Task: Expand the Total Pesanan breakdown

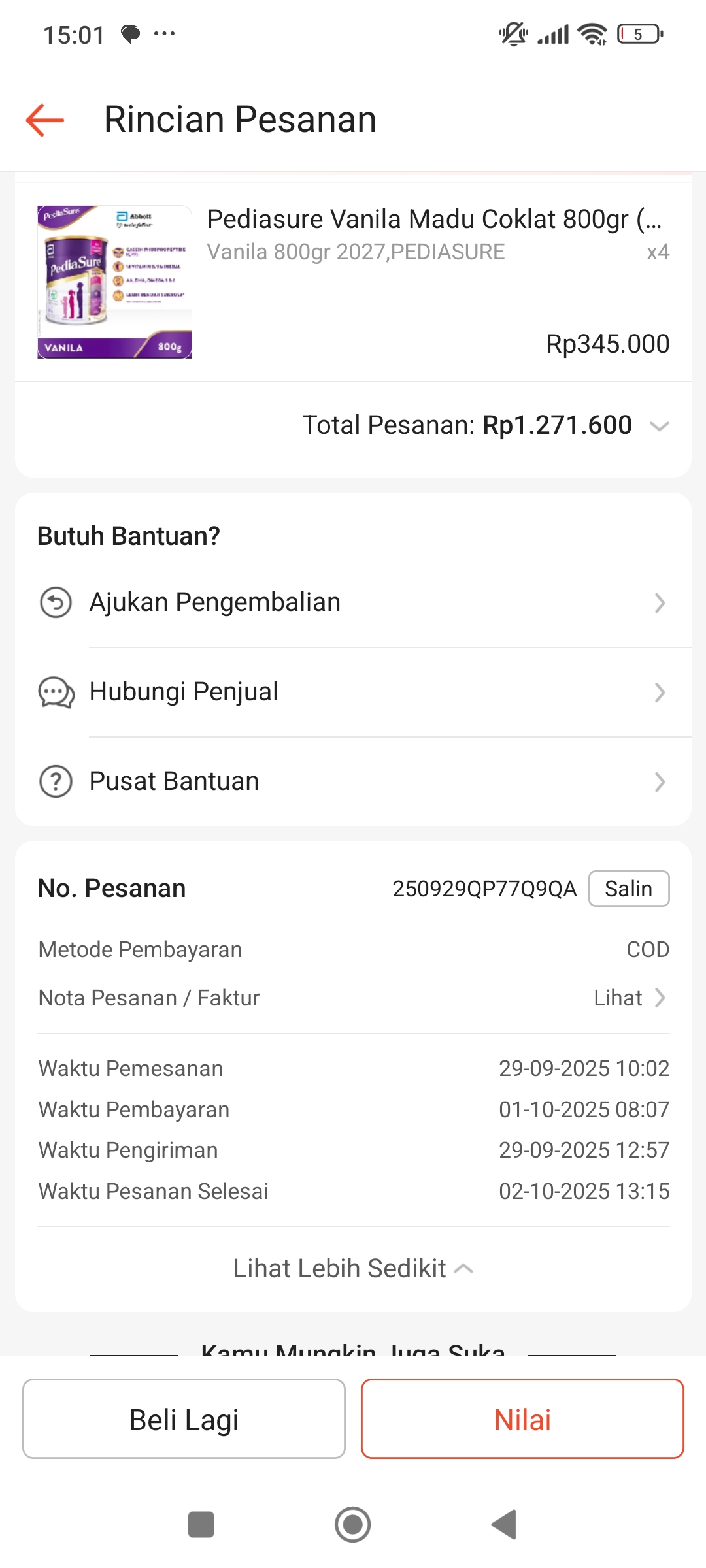Action: pyautogui.click(x=659, y=426)
